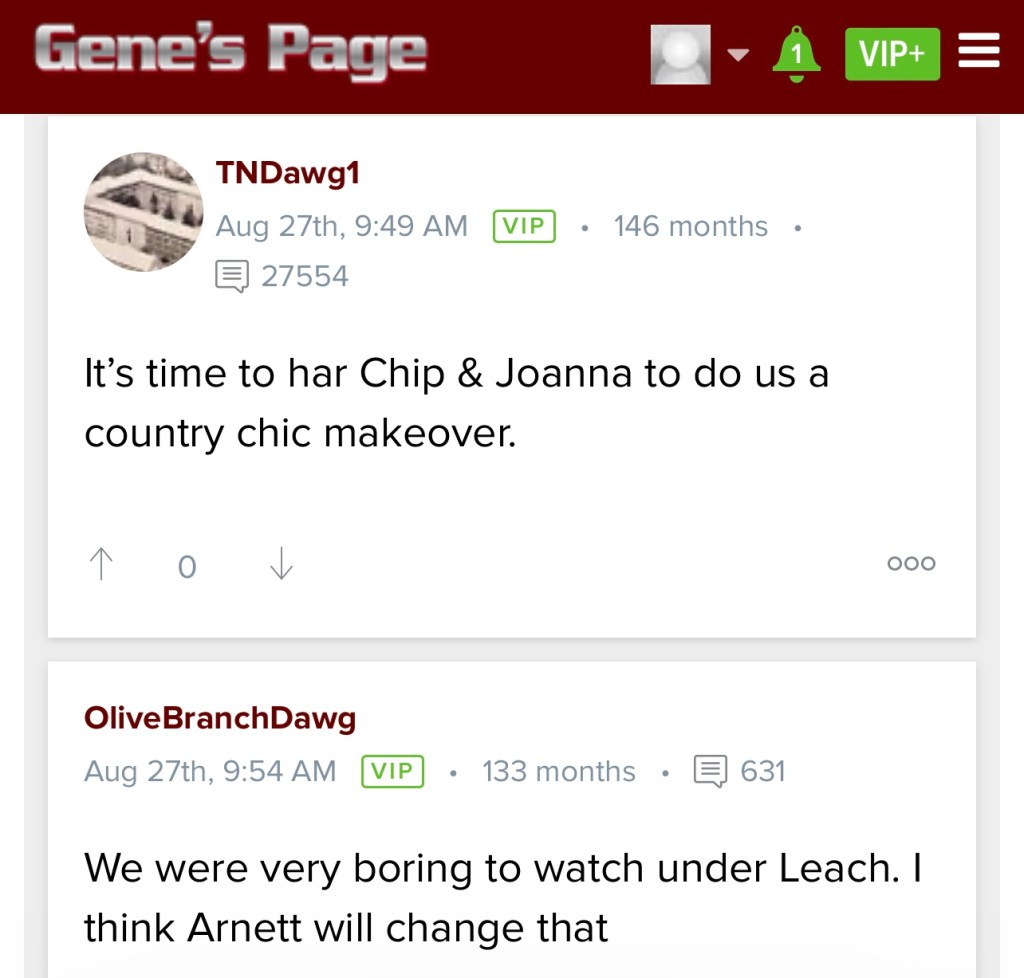View TNDawg1's avatar picture
The height and width of the screenshot is (978, 1024).
[143, 212]
